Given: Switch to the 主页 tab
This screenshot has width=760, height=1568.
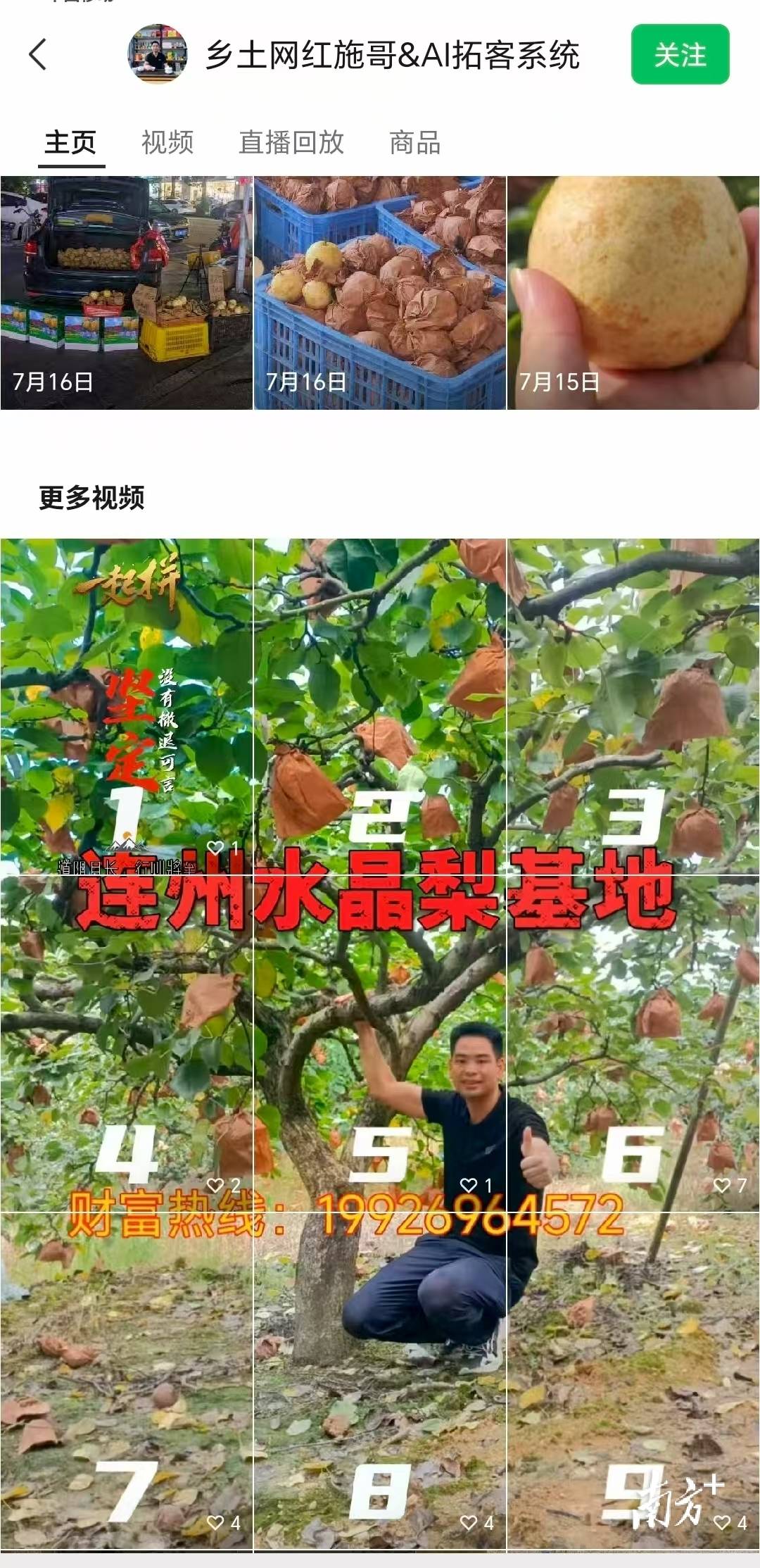Looking at the screenshot, I should click(x=70, y=143).
